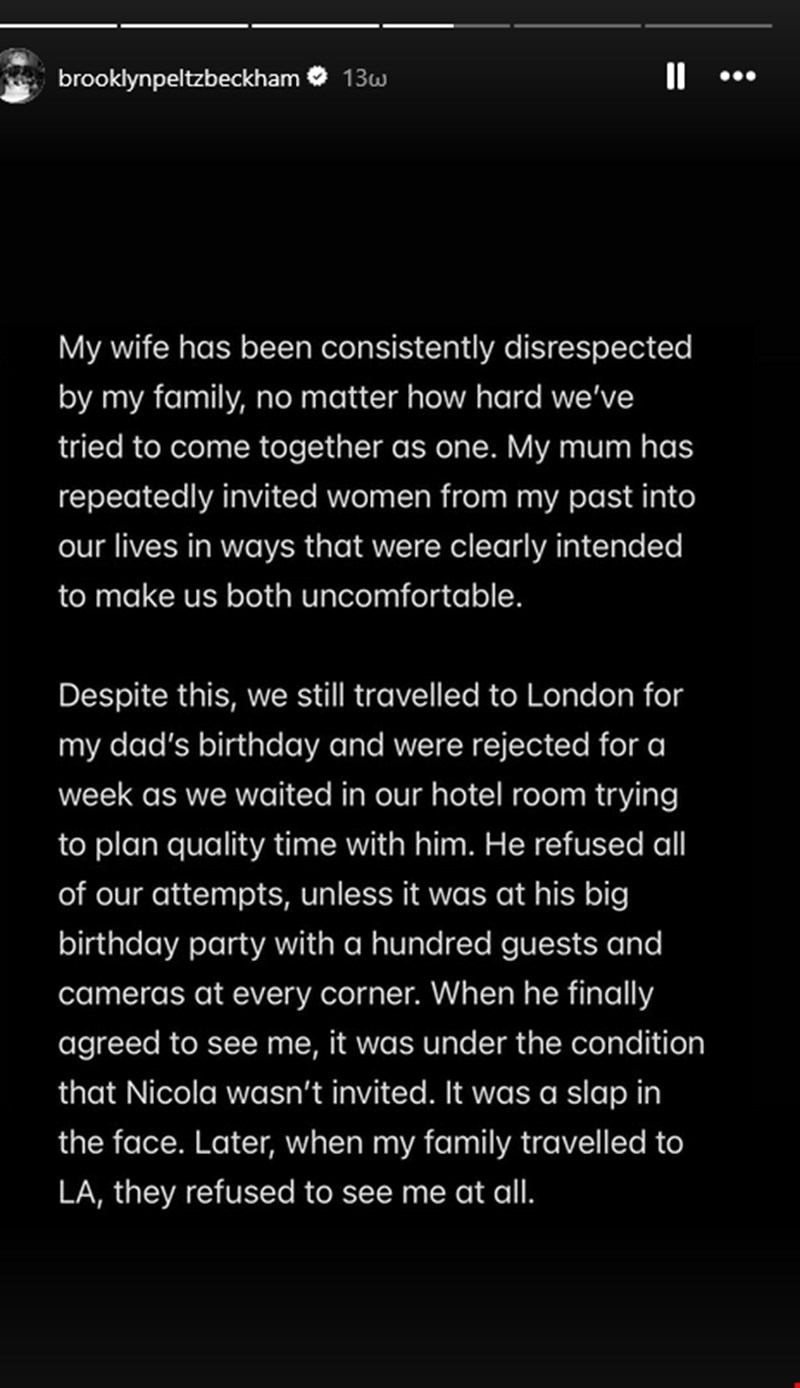Pause the story playback
Screen dimensions: 800x1388
[x=676, y=77]
